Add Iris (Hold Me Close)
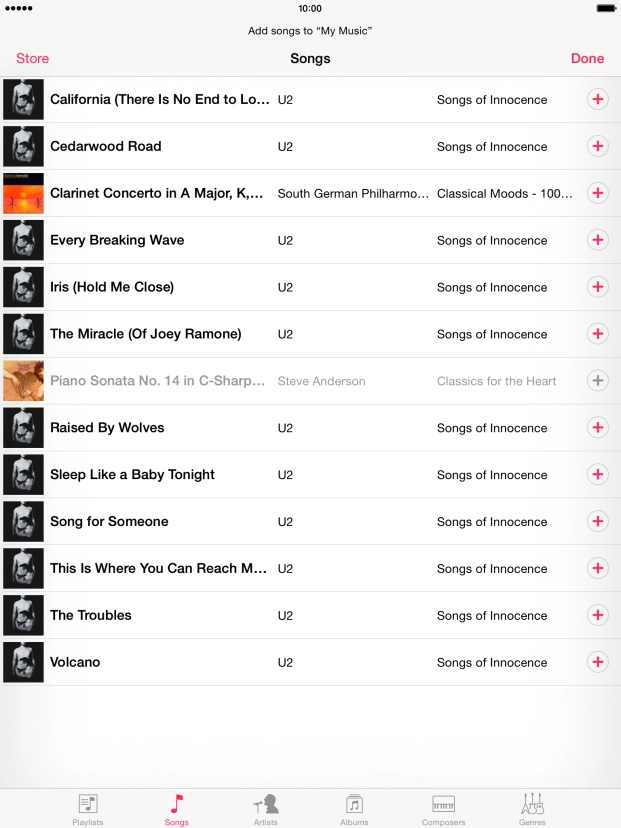Screen dimensions: 621x828 point(597,287)
